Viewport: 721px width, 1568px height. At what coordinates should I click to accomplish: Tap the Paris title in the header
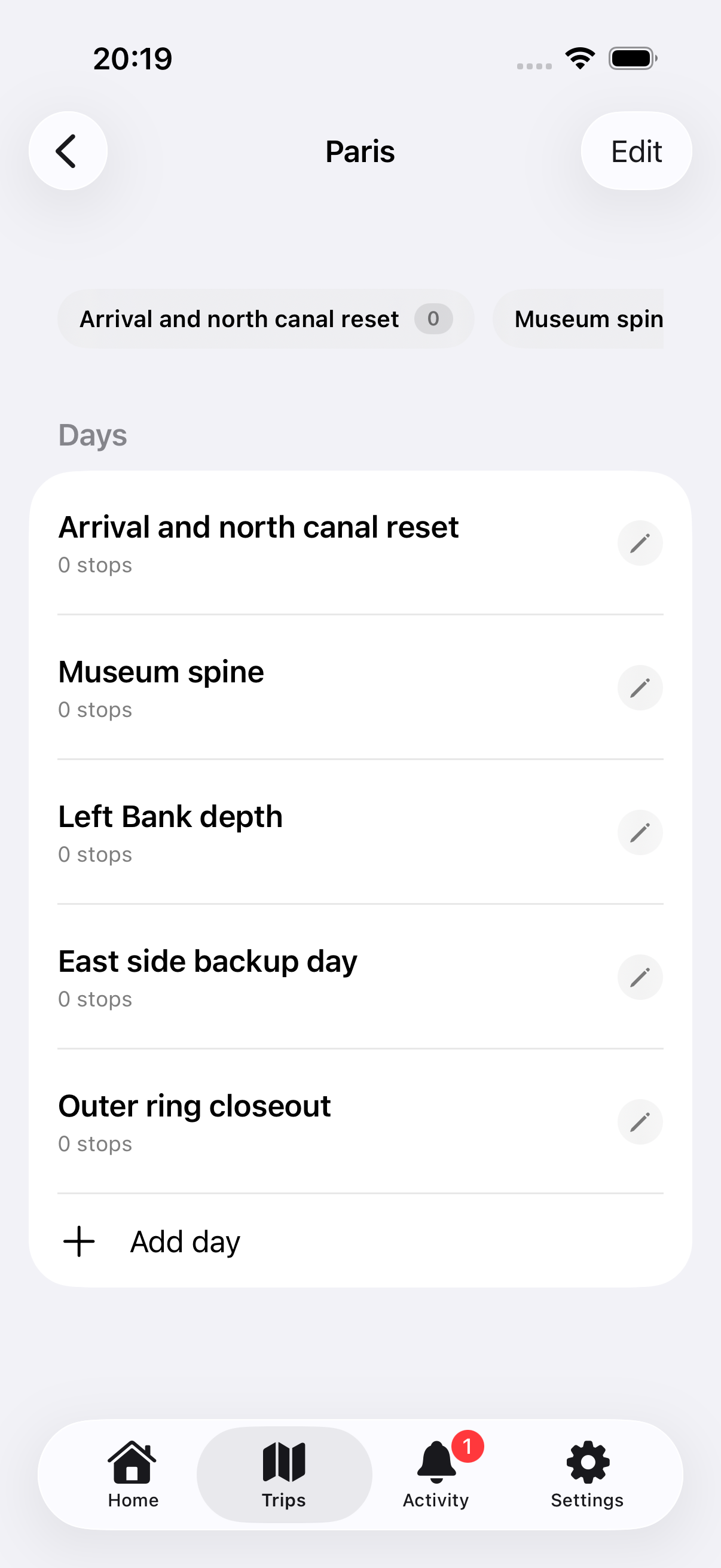360,150
